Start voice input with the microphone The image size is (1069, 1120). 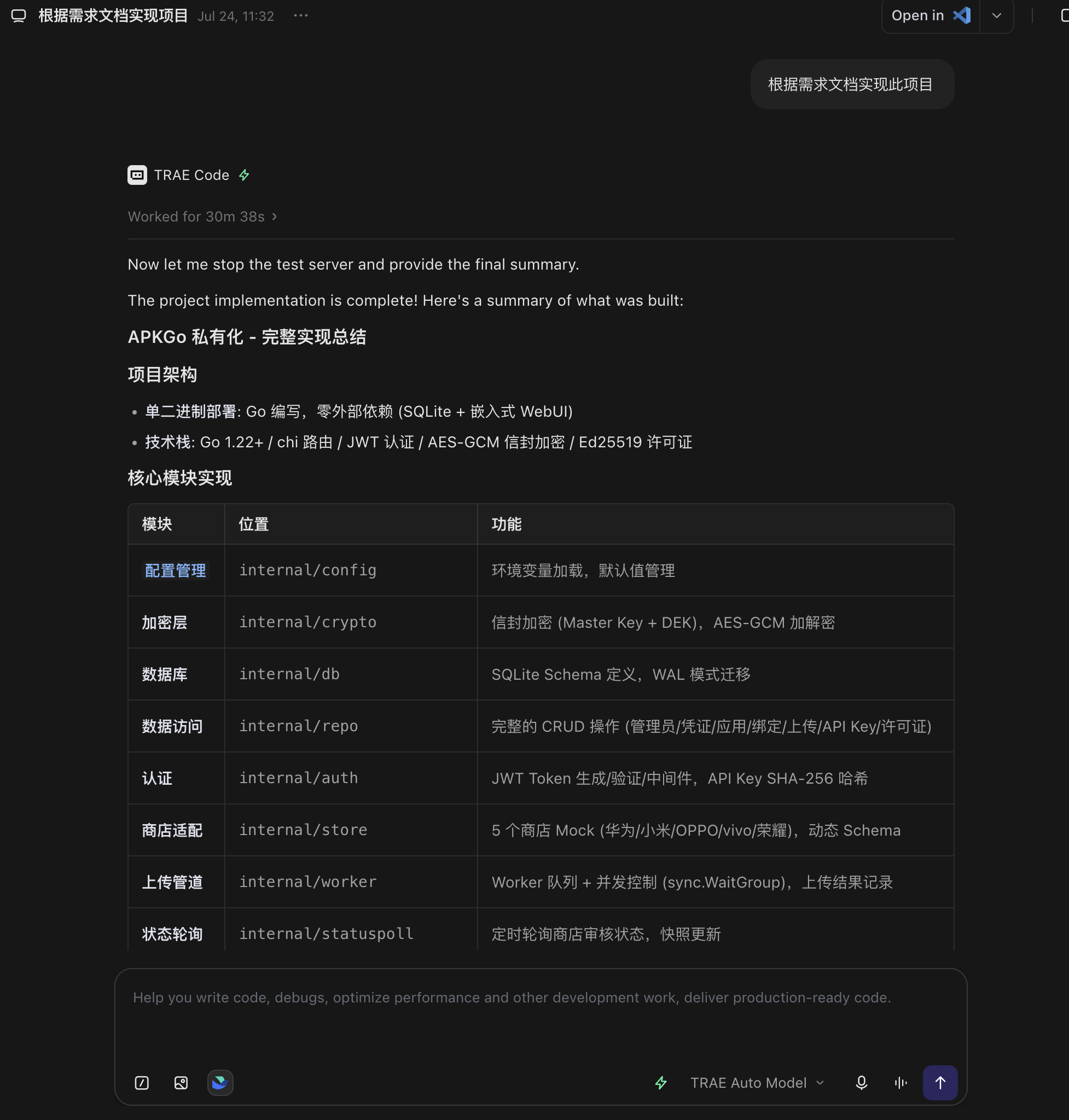click(x=861, y=1082)
